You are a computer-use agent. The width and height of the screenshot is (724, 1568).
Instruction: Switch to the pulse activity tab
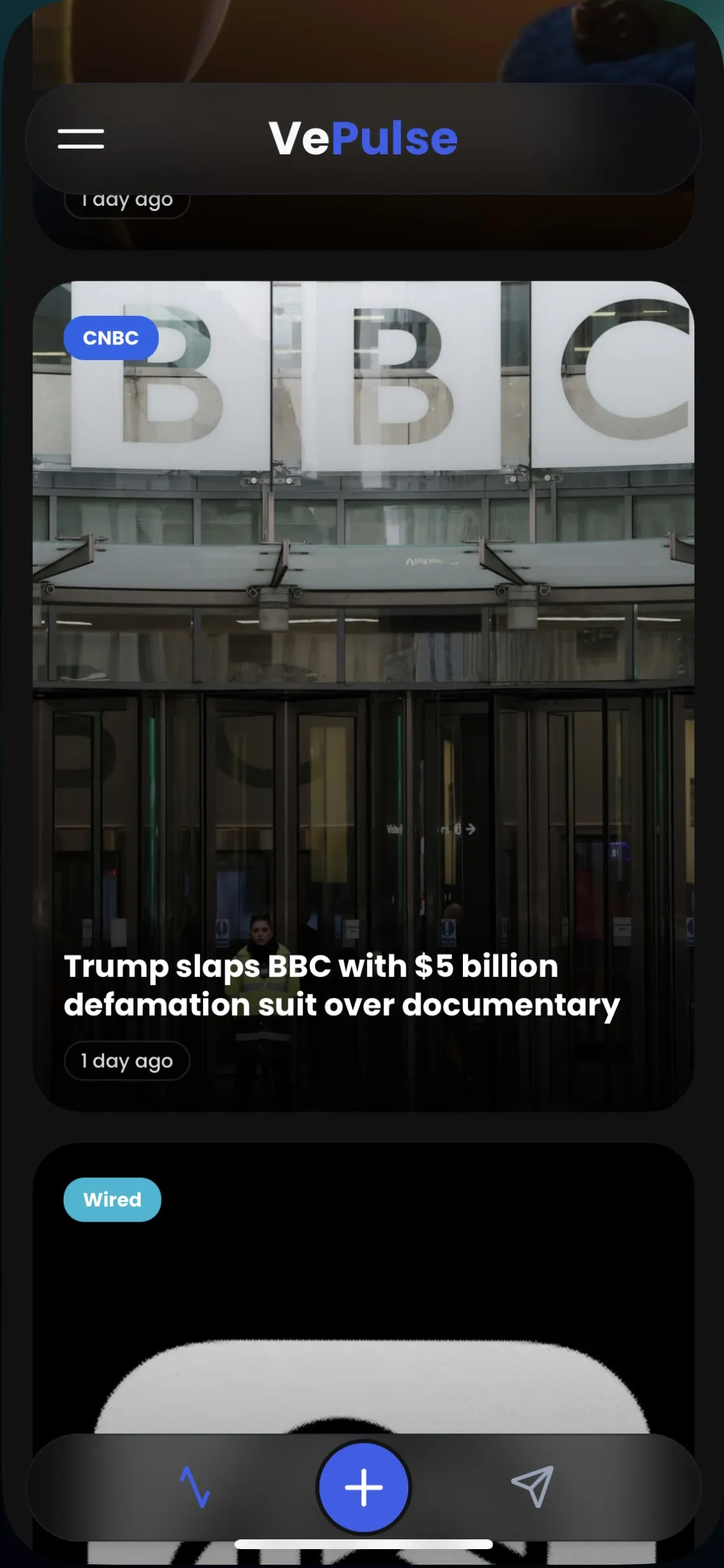point(195,1487)
